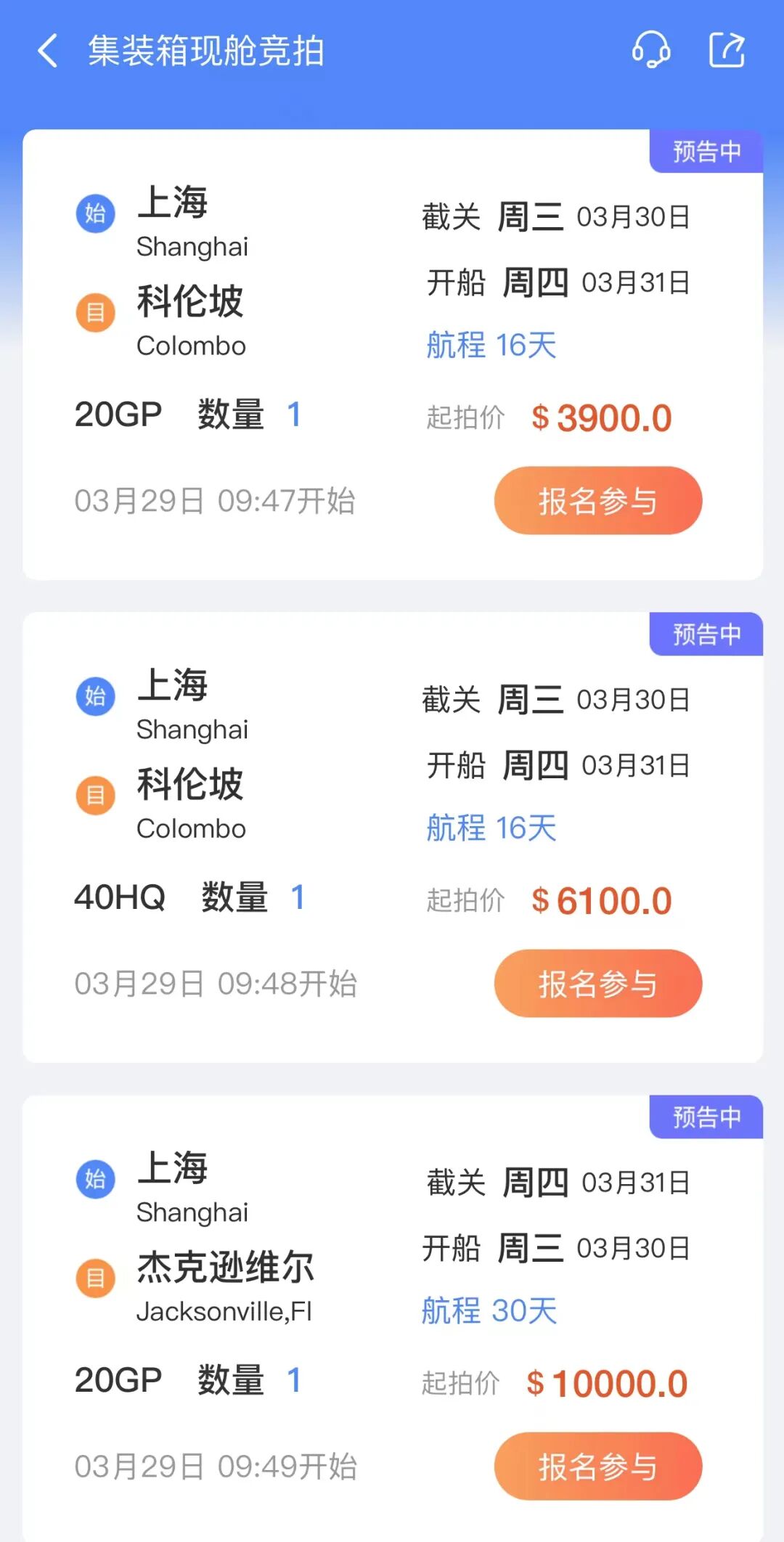
Task: Contact customer service via headset icon
Action: pos(650,51)
